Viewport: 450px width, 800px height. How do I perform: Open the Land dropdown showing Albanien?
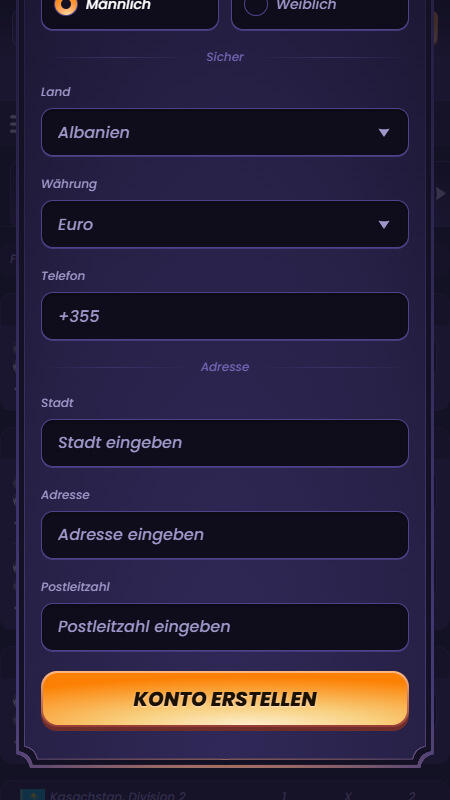225,132
